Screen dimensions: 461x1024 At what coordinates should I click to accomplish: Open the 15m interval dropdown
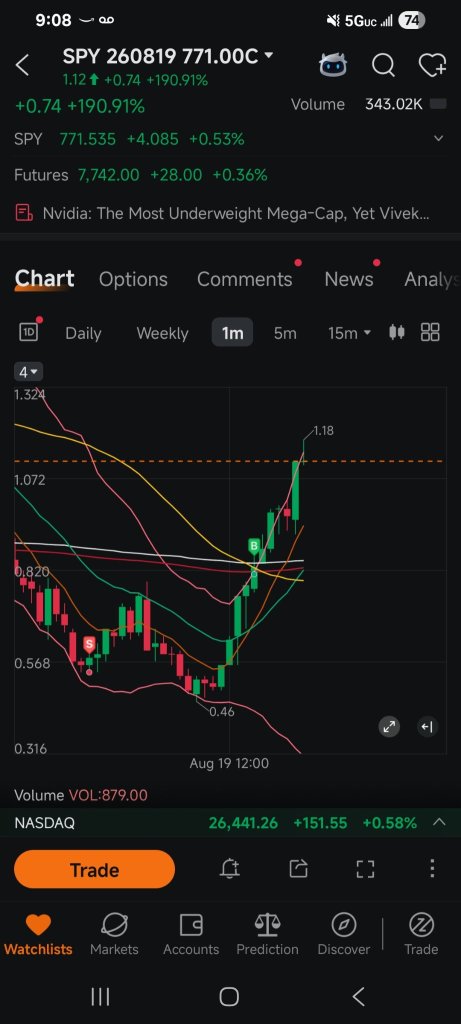(349, 333)
